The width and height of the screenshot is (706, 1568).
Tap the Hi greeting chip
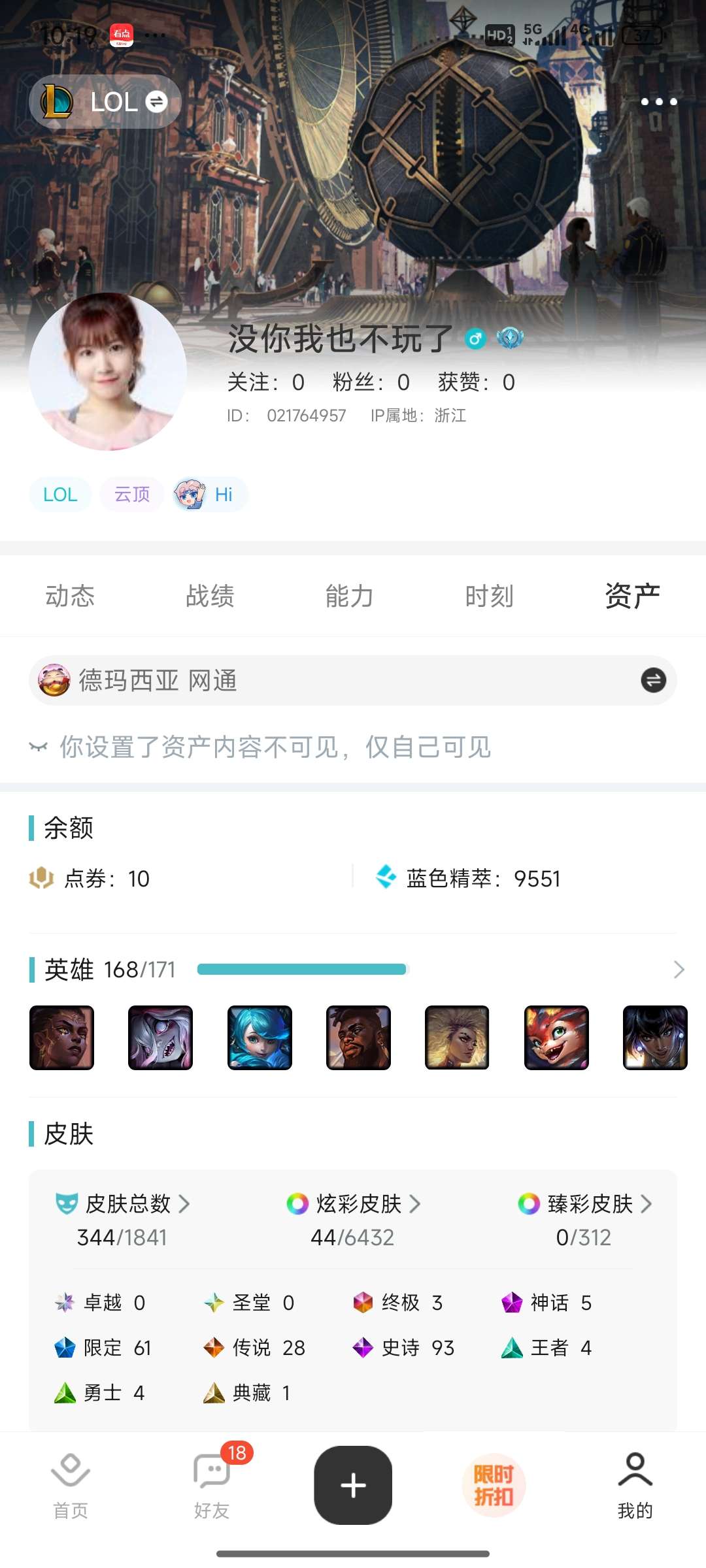[x=210, y=495]
